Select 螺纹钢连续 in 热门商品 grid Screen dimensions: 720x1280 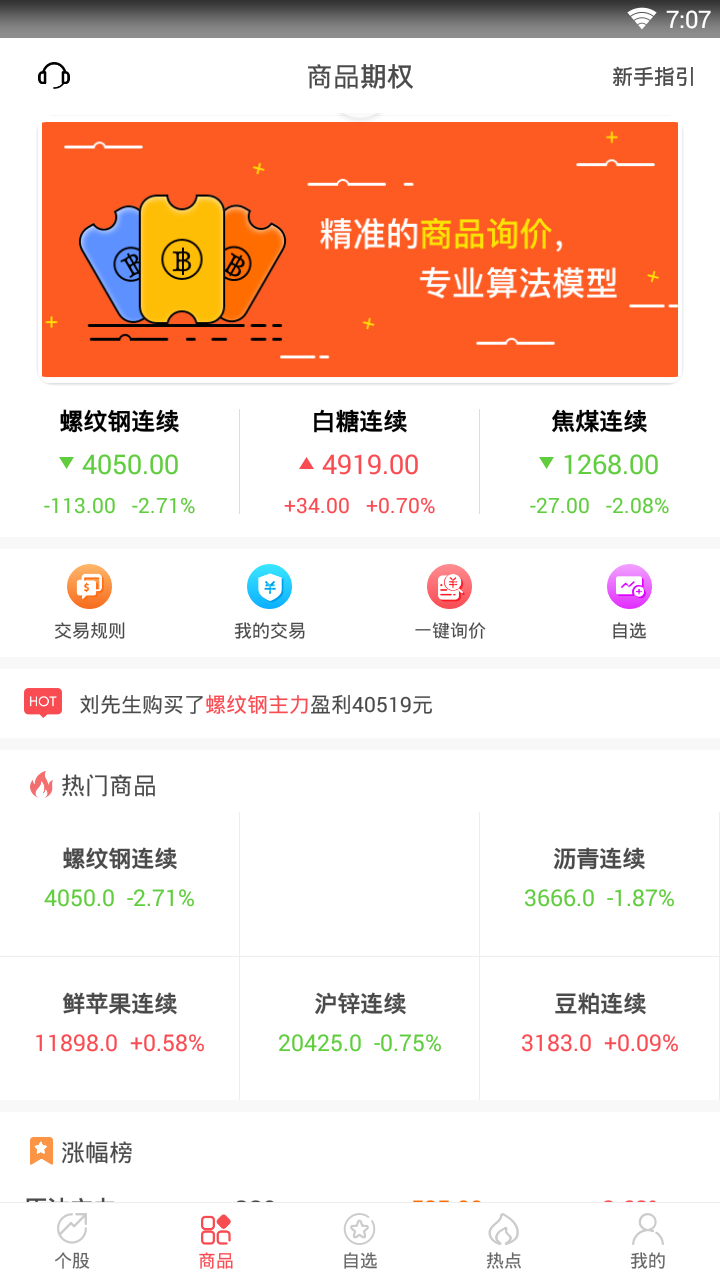120,878
